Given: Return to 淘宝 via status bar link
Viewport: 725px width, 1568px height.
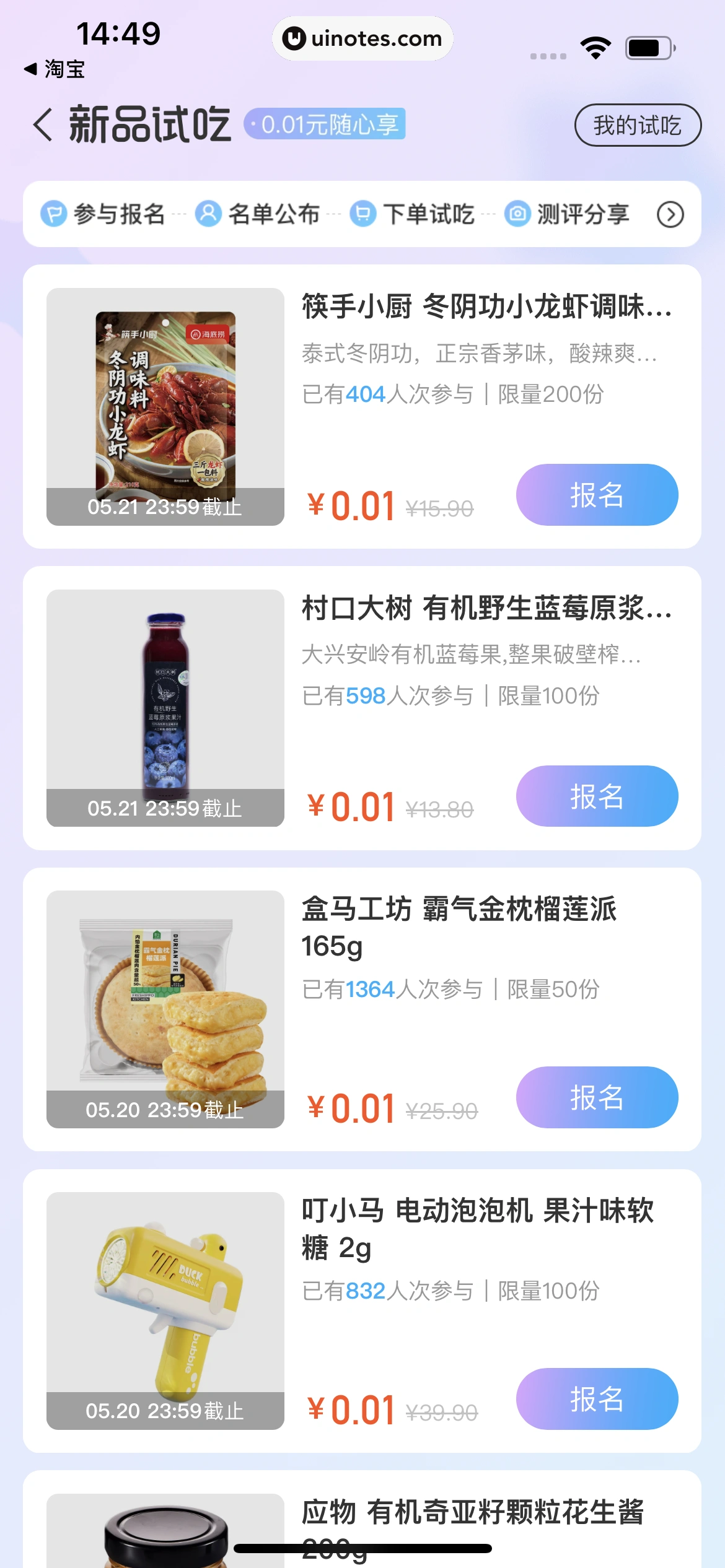Looking at the screenshot, I should point(55,69).
